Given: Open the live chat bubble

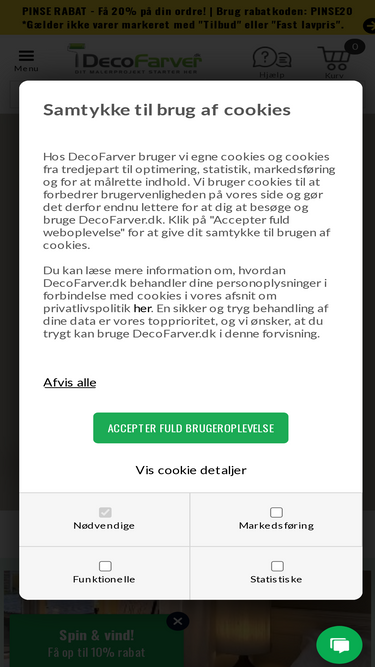Looking at the screenshot, I should (339, 645).
